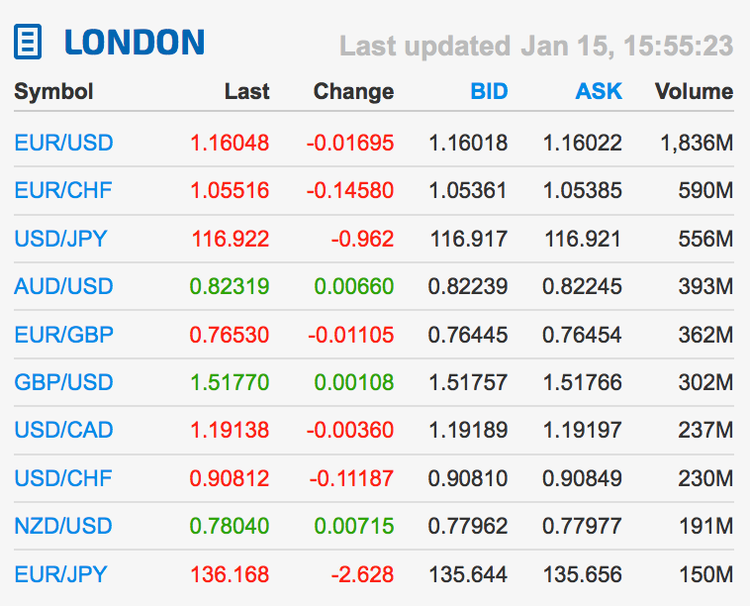
Task: Open the USD/CHF pair link
Action: (62, 479)
